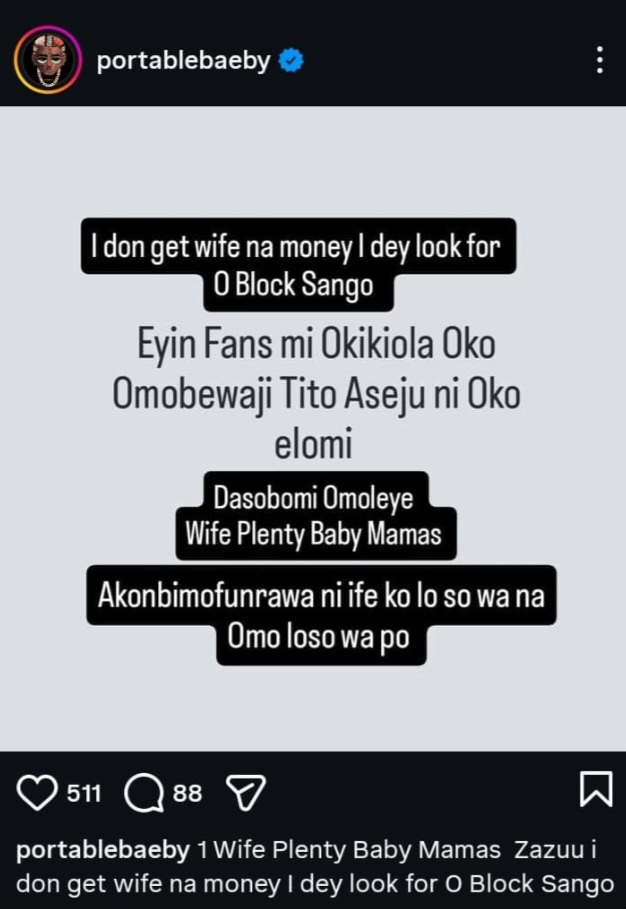Save this post with the bookmark icon
This screenshot has width=626, height=909.
tap(596, 790)
